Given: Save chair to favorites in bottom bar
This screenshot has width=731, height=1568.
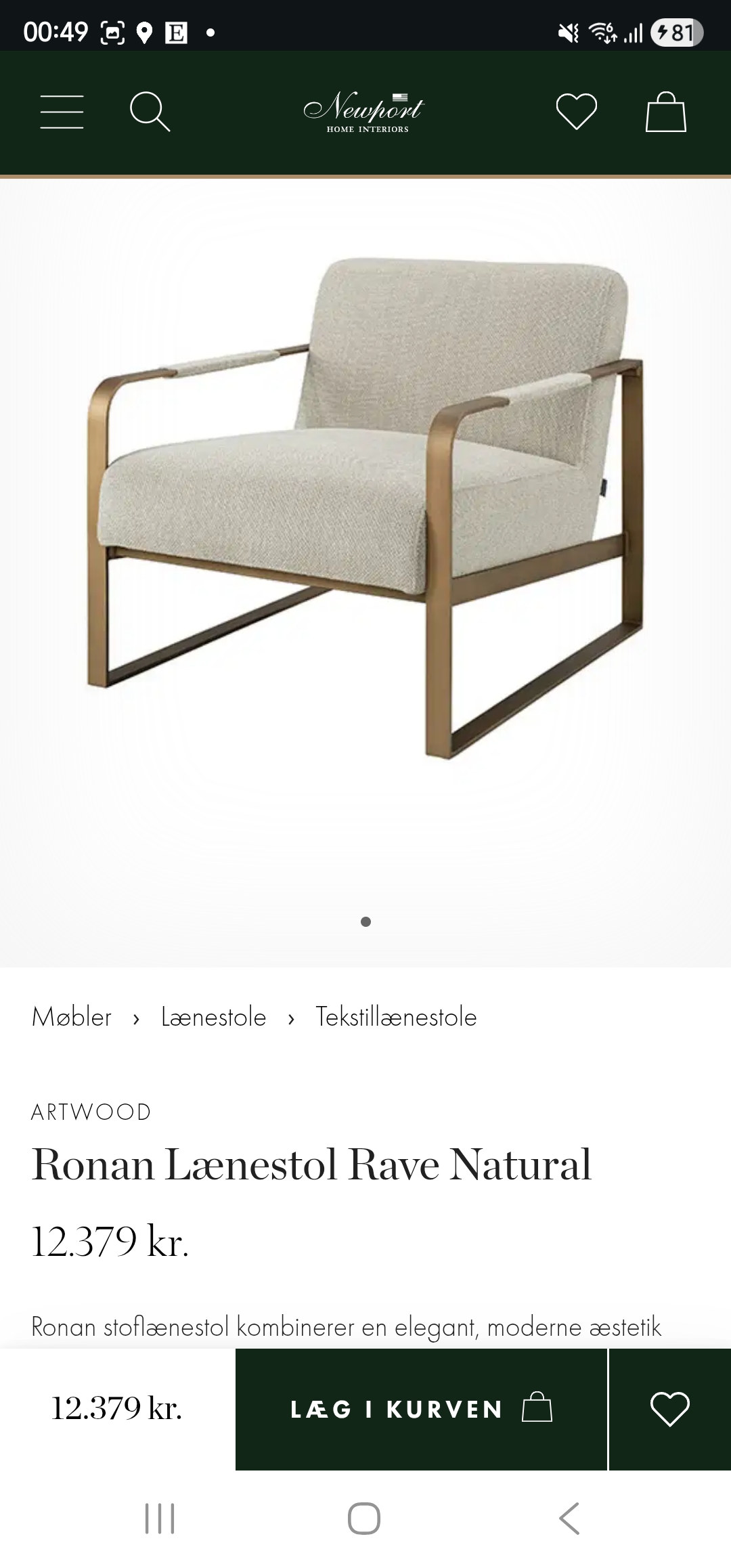Looking at the screenshot, I should 669,1409.
